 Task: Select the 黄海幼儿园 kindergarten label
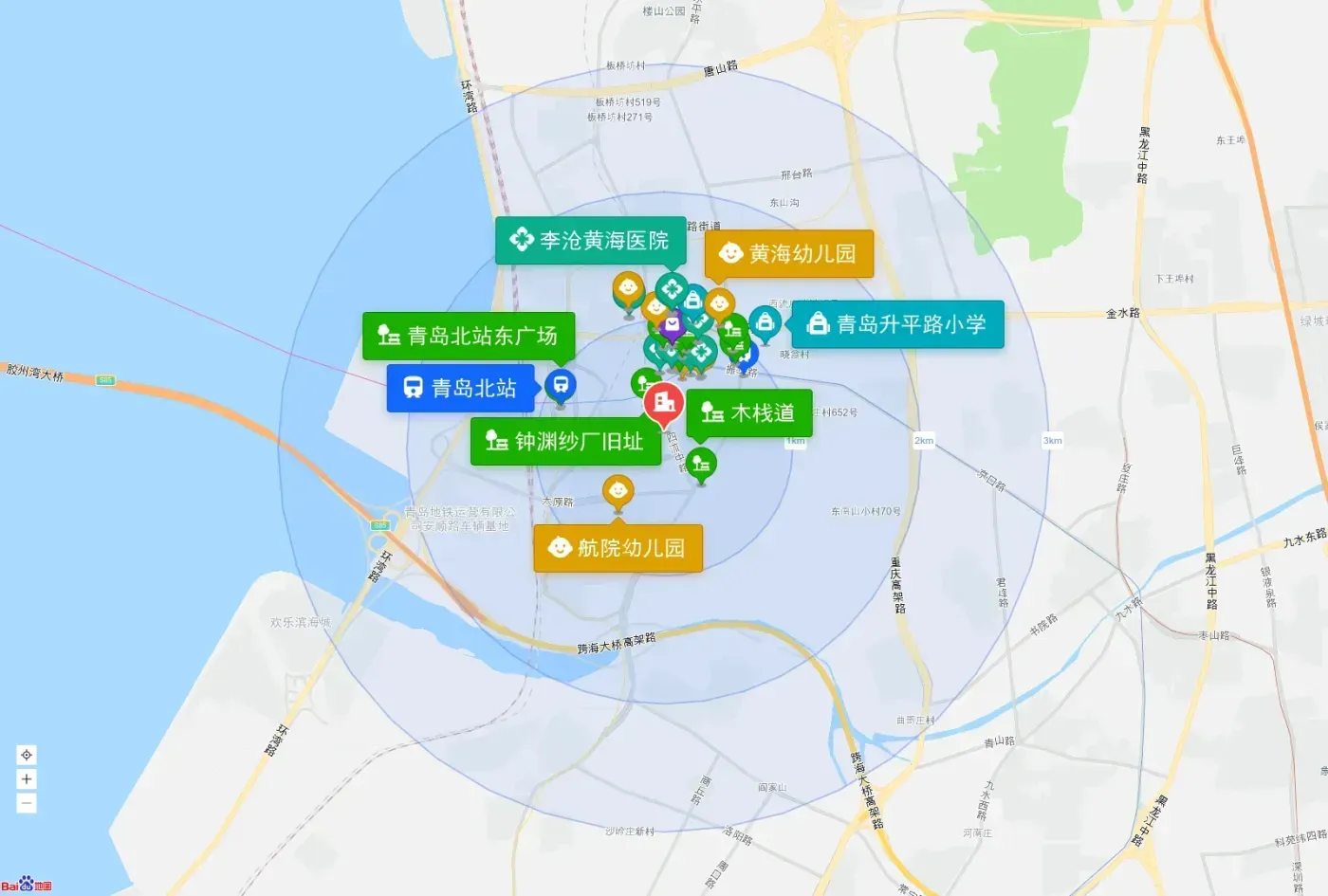789,253
